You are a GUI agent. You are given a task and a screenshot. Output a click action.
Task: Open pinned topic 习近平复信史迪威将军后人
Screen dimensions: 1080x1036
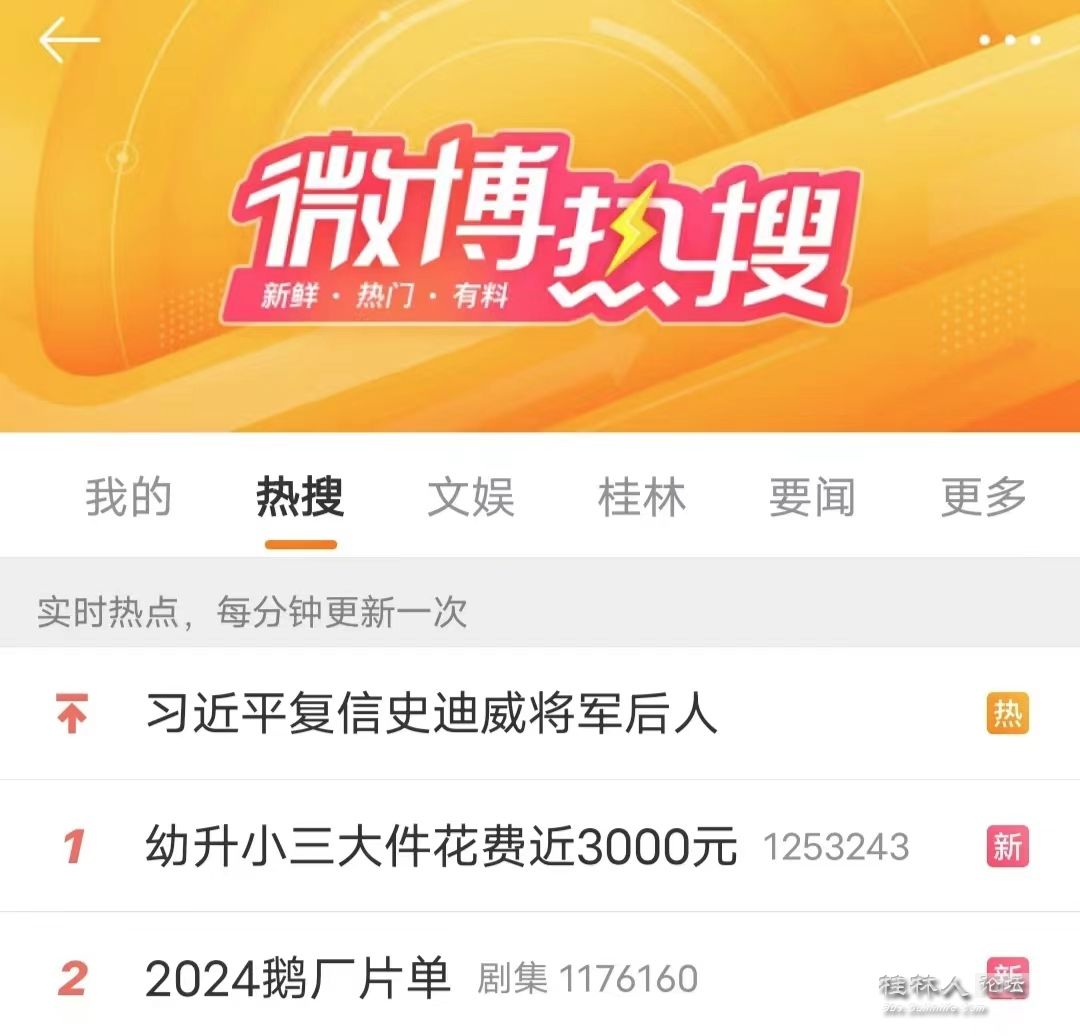432,714
